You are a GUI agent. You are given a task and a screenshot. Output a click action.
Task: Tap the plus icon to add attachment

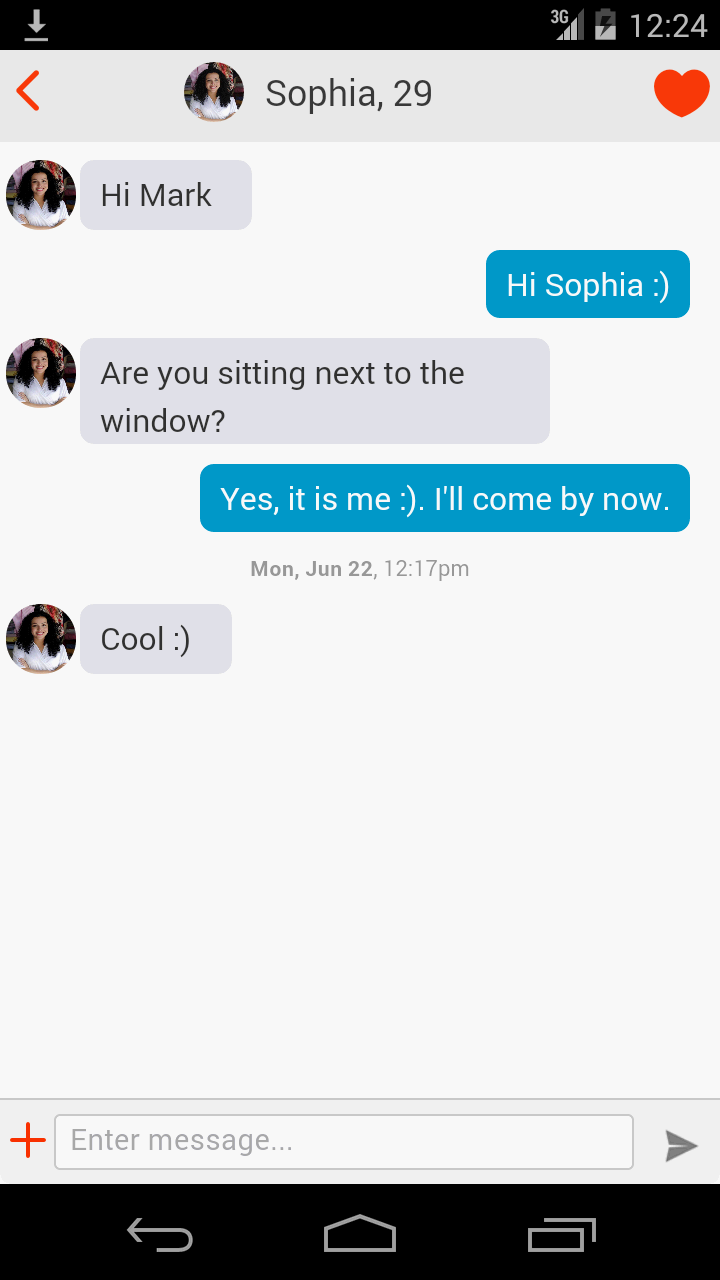point(28,1140)
